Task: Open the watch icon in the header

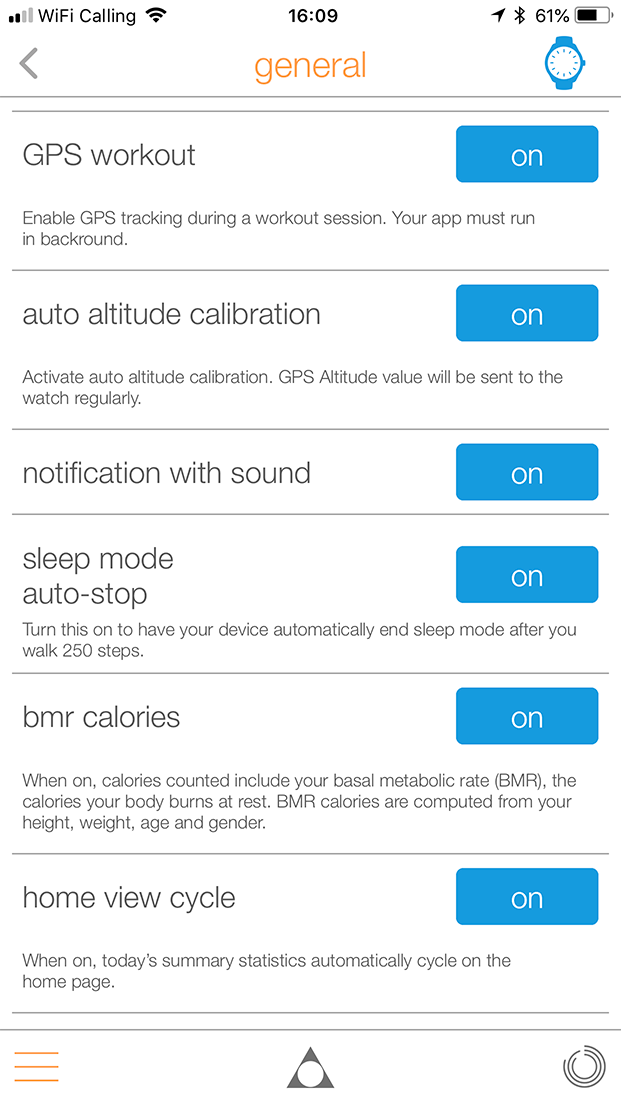Action: coord(566,63)
